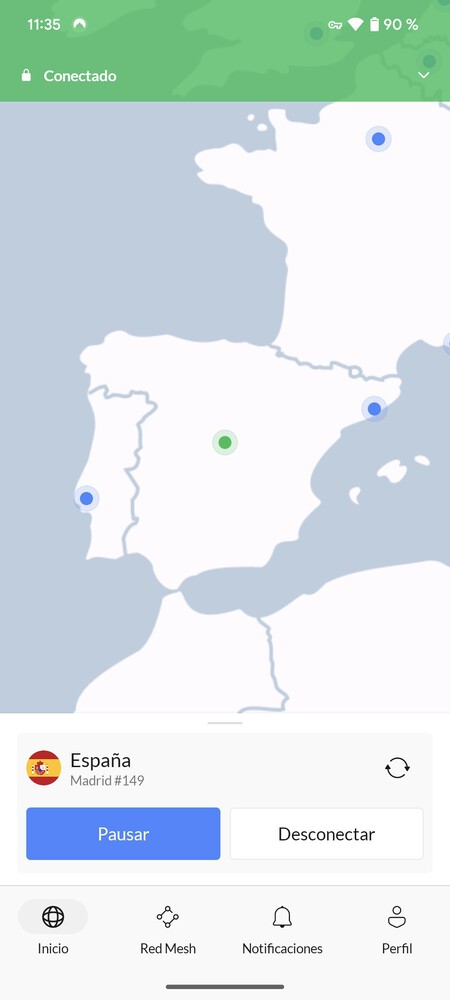Go to the Perfil tab
The width and height of the screenshot is (450, 1000).
397,930
